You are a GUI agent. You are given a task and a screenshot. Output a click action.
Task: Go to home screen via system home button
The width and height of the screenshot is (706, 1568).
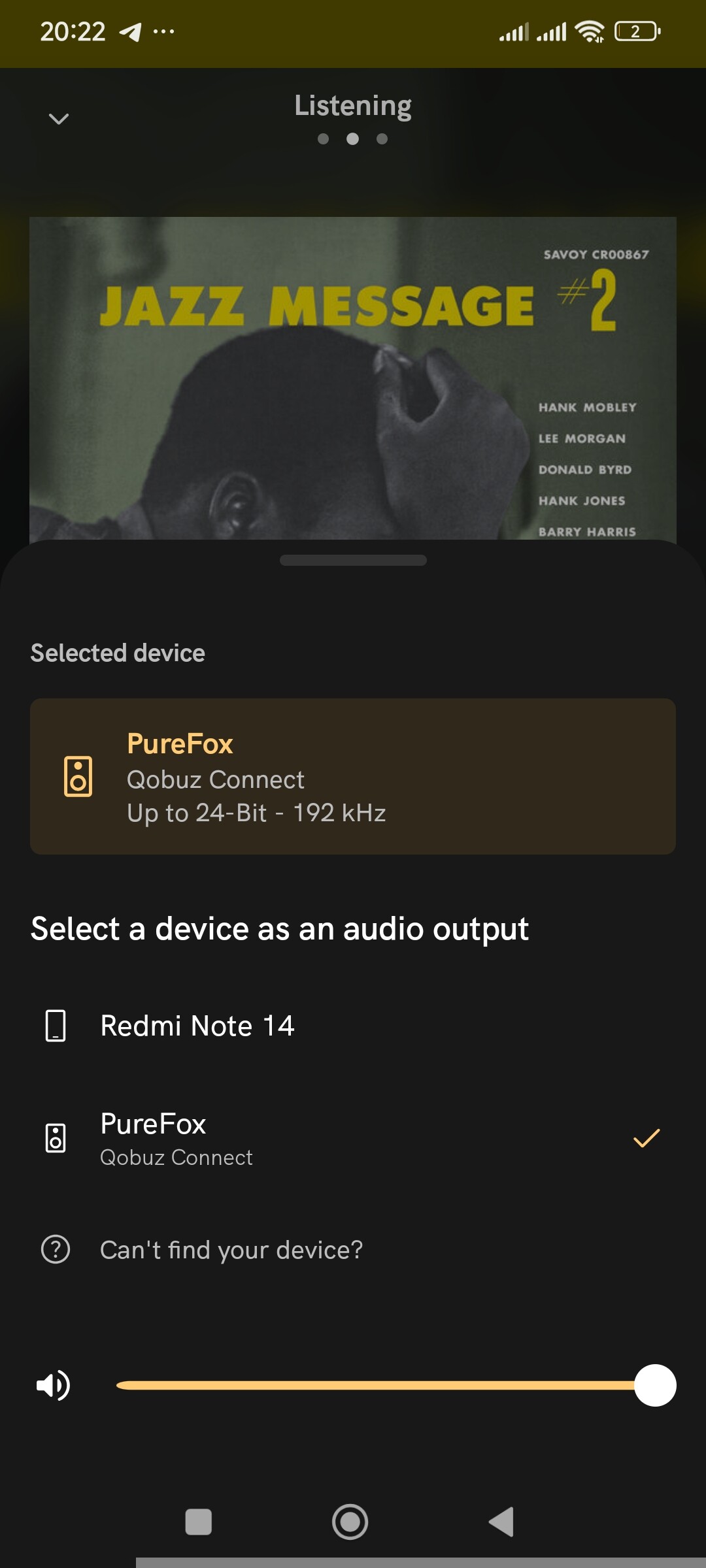click(x=350, y=1522)
